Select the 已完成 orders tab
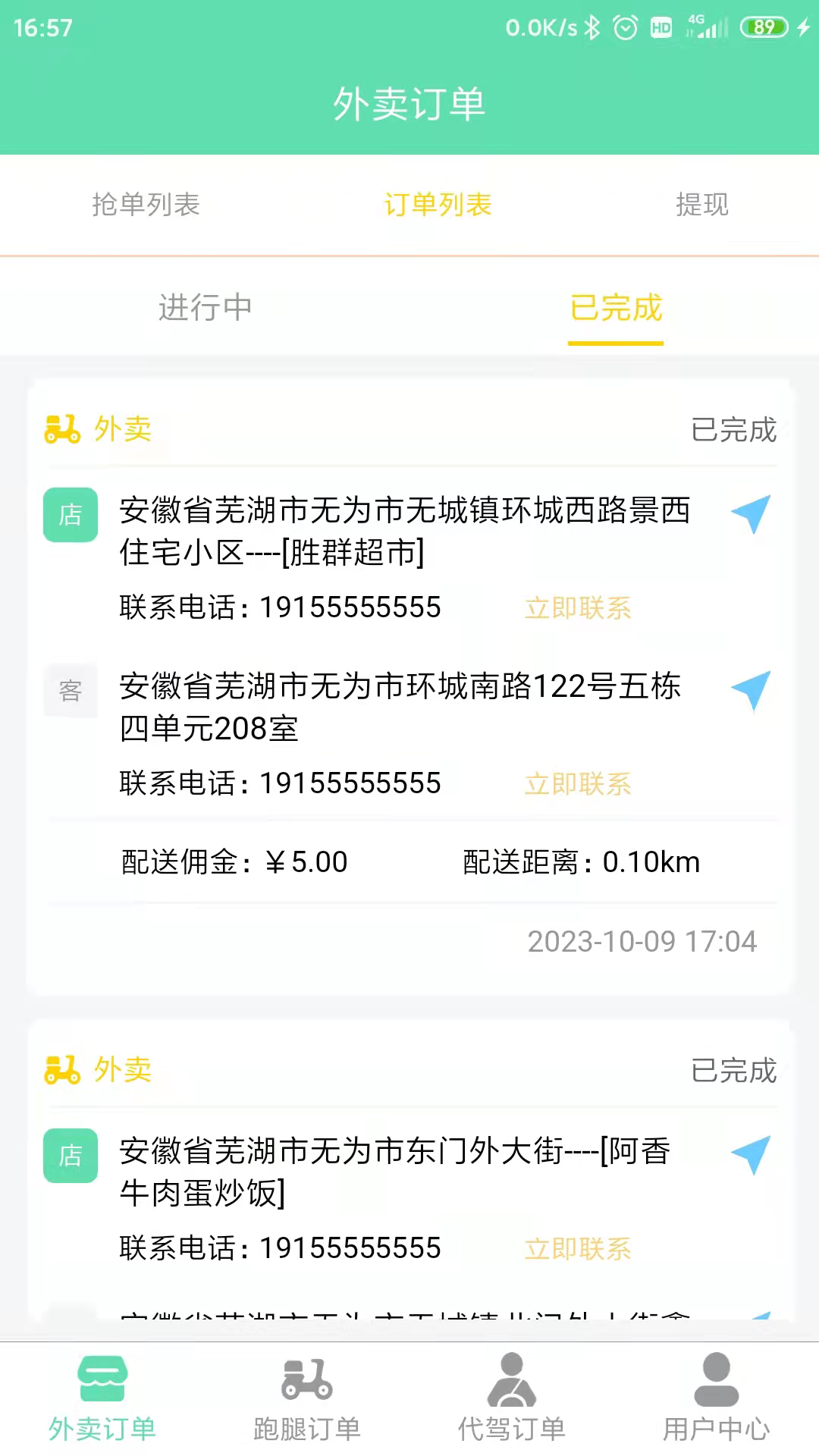The image size is (819, 1456). coord(616,308)
